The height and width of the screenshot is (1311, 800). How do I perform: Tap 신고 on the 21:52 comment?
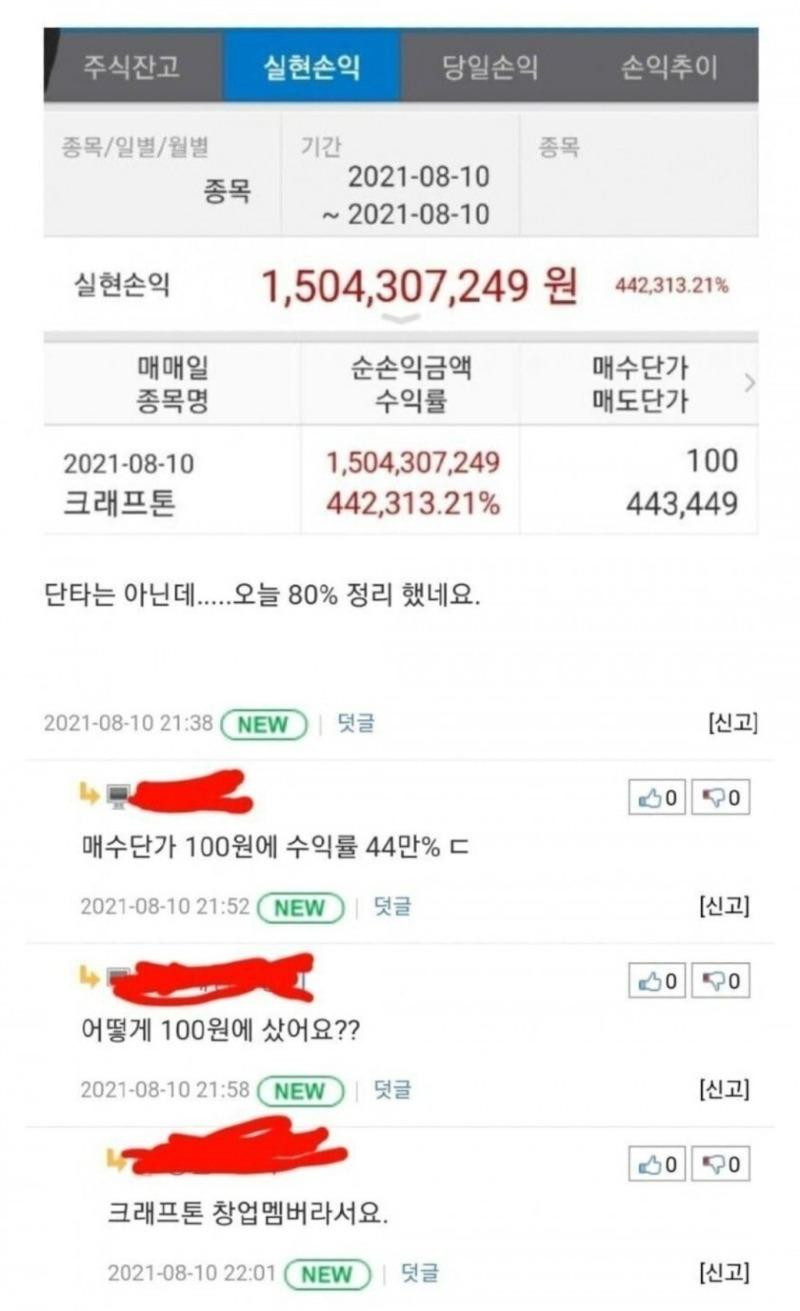[723, 907]
